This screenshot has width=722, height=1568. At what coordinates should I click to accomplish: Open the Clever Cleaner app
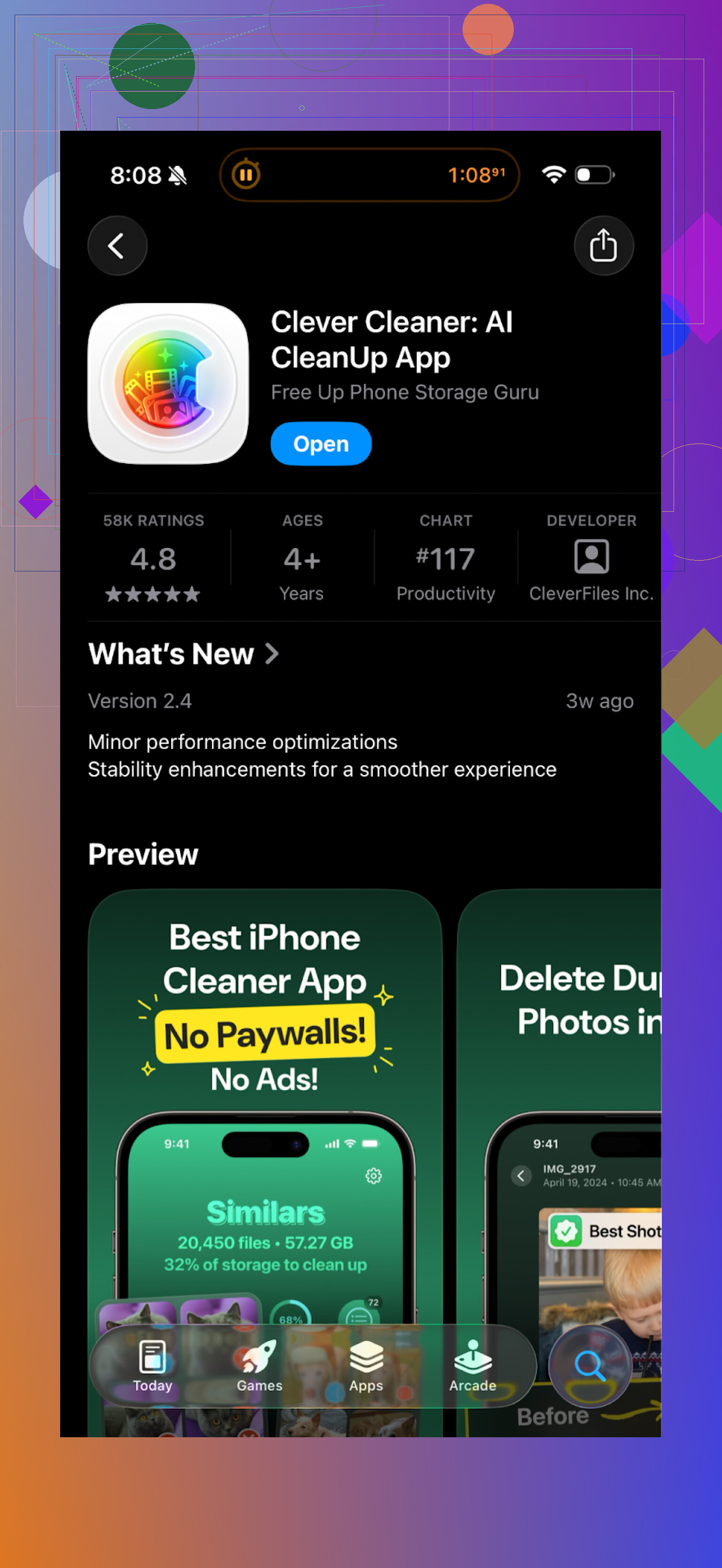[x=321, y=444]
